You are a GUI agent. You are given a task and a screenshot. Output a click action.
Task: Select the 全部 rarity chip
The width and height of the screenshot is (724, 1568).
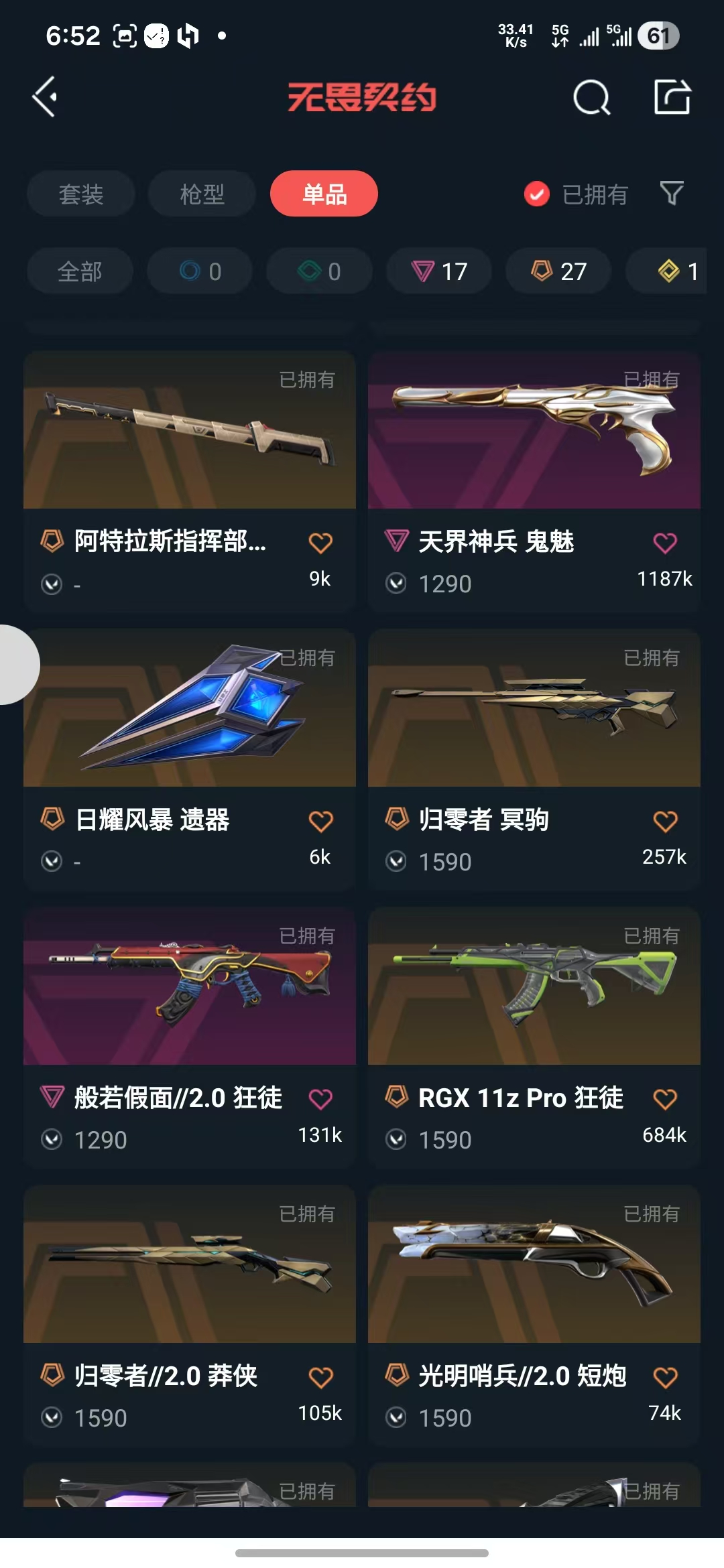[80, 271]
